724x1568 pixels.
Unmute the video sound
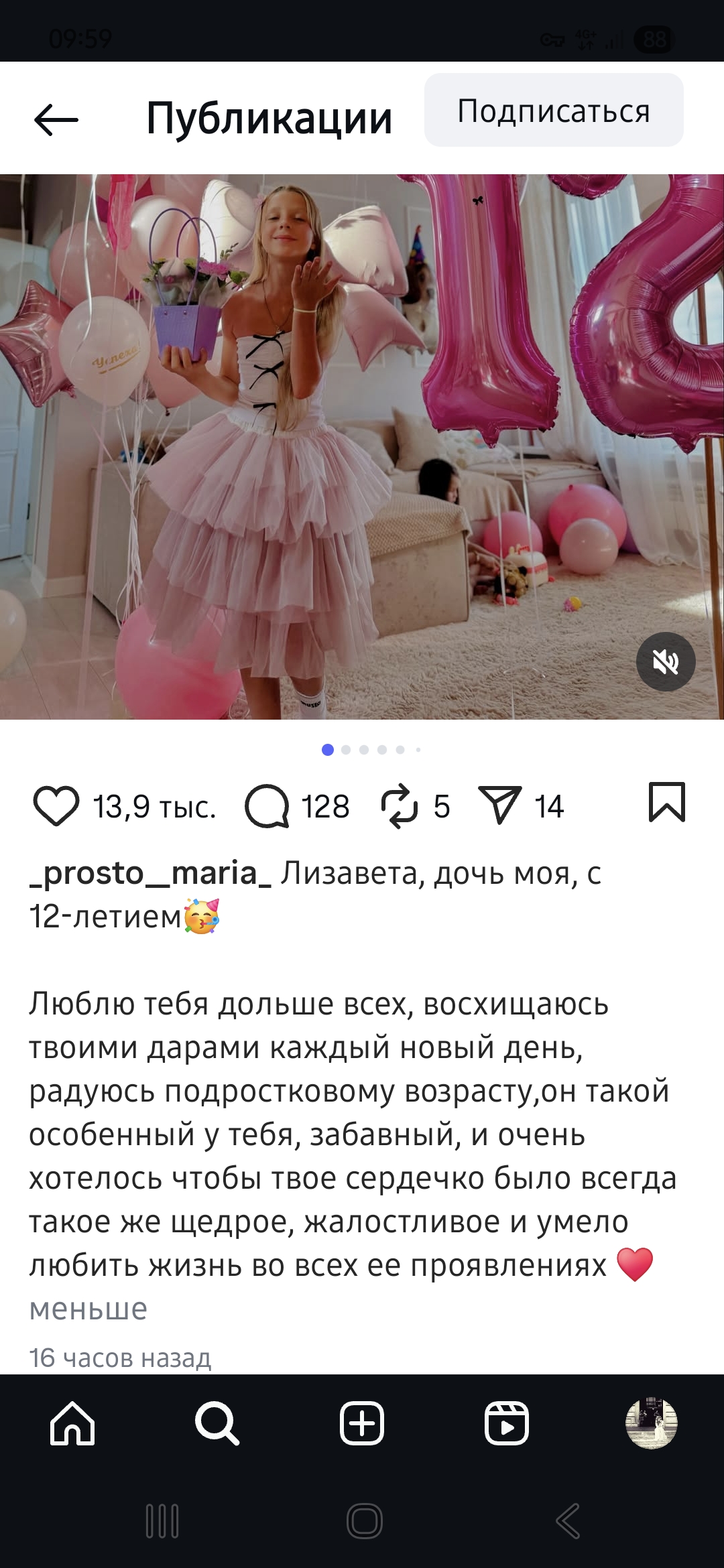click(666, 662)
